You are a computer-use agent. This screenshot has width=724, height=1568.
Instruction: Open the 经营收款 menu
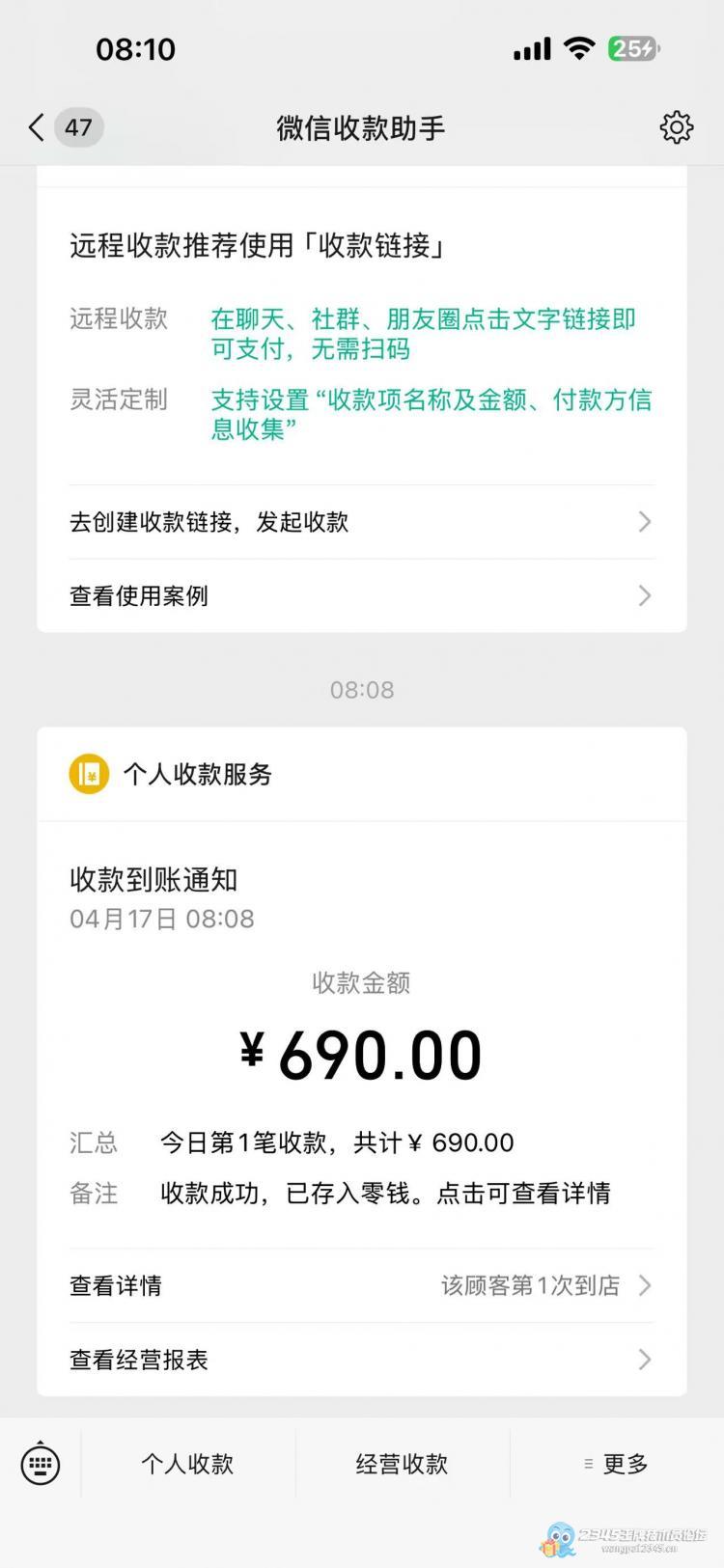[x=402, y=1464]
